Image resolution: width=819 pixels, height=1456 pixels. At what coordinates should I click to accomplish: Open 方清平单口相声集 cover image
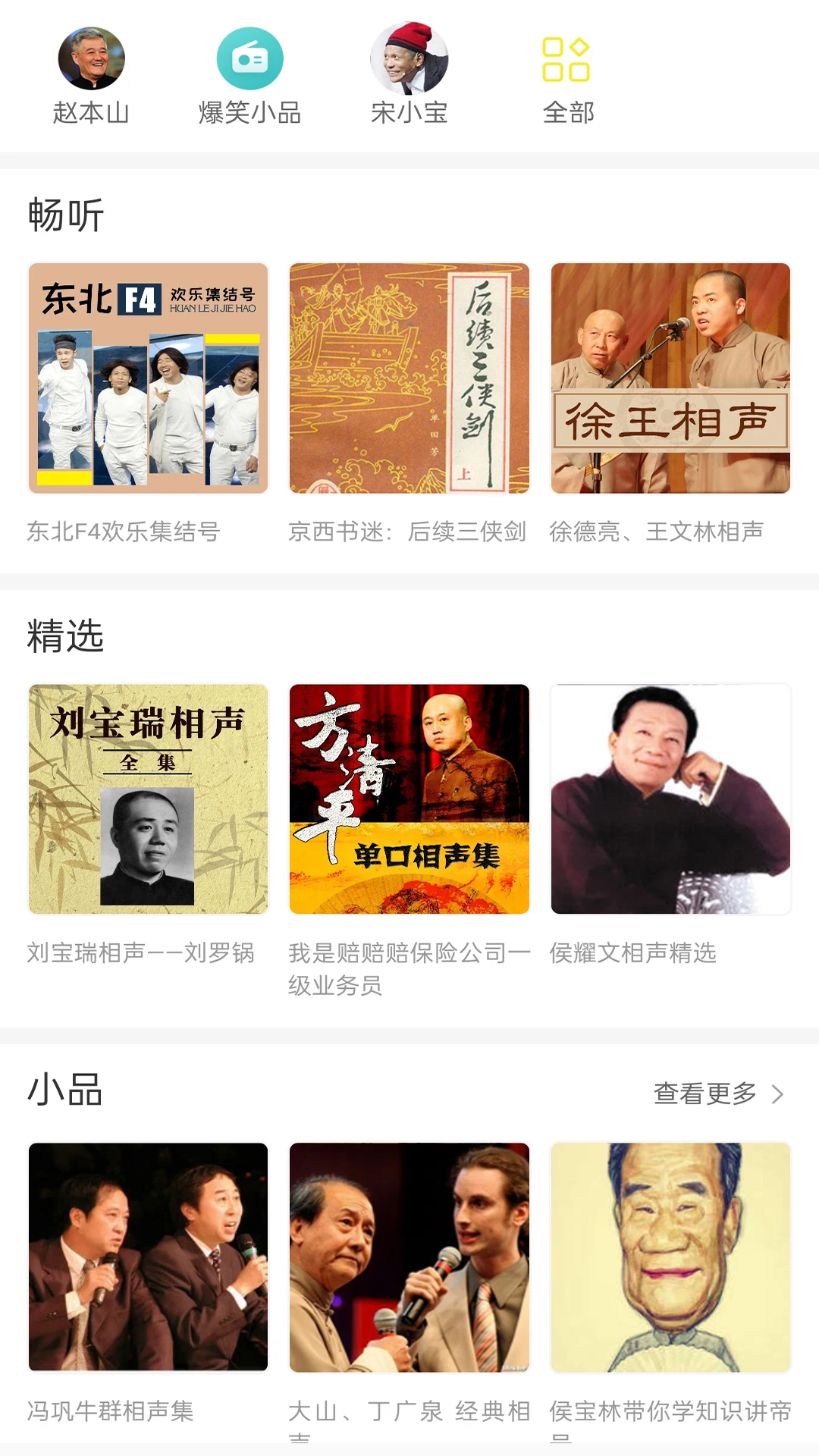pyautogui.click(x=409, y=799)
